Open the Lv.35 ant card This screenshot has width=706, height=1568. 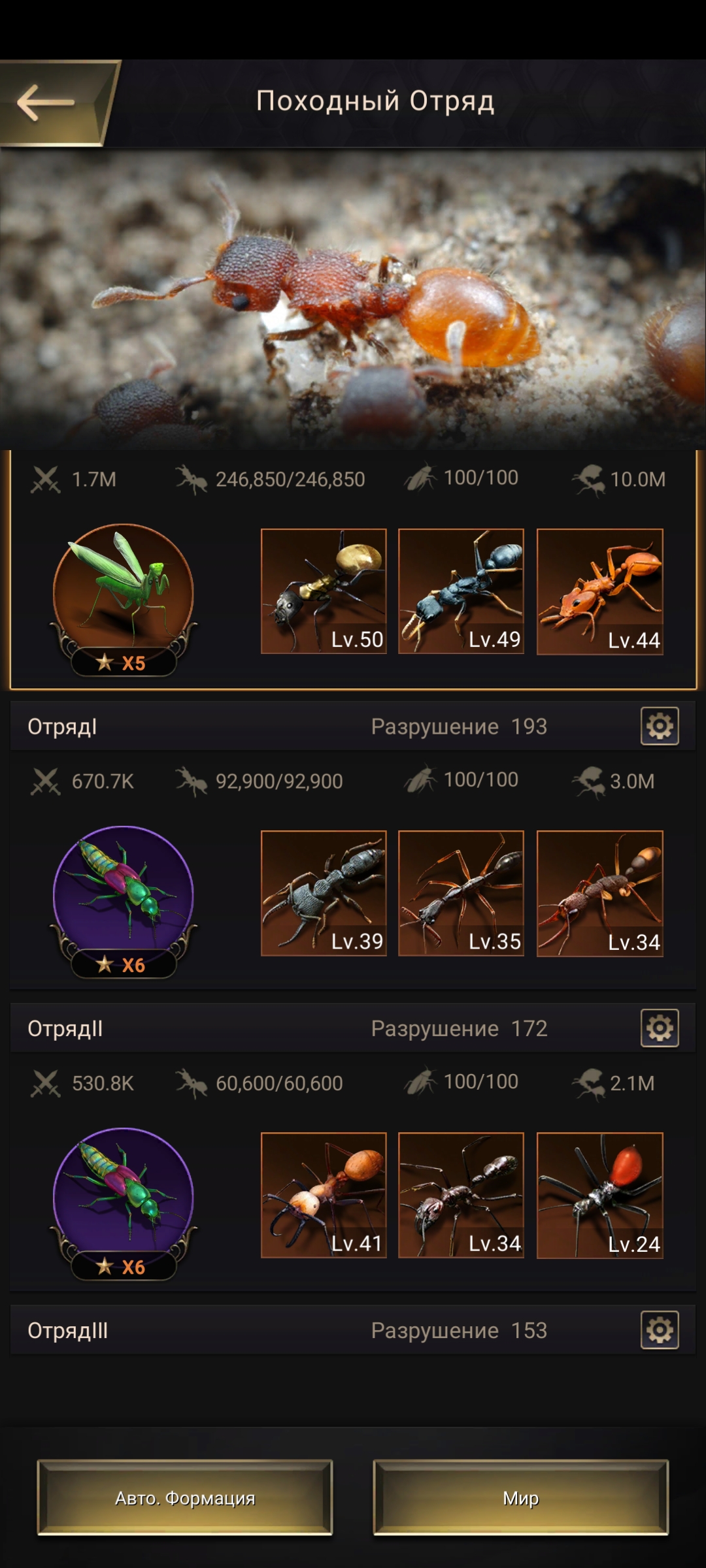[461, 893]
